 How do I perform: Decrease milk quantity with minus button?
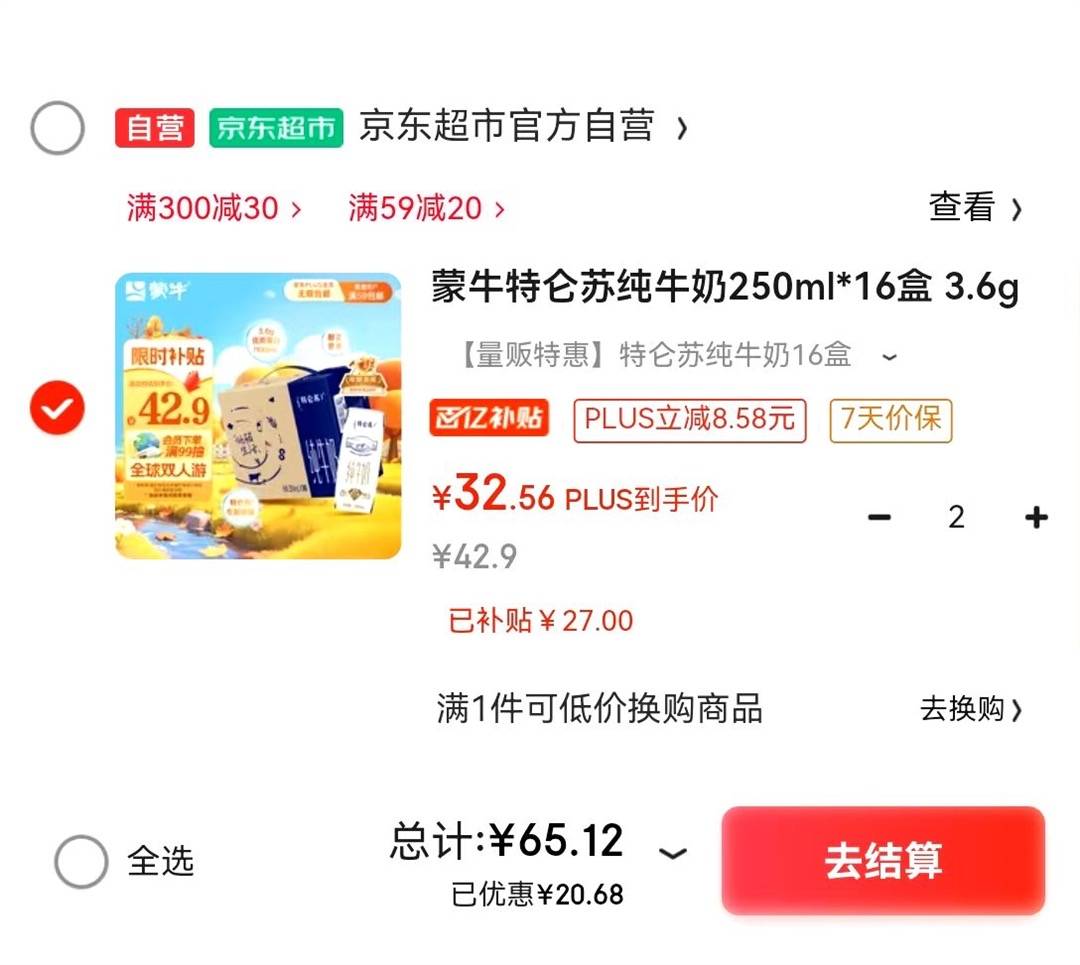(879, 517)
